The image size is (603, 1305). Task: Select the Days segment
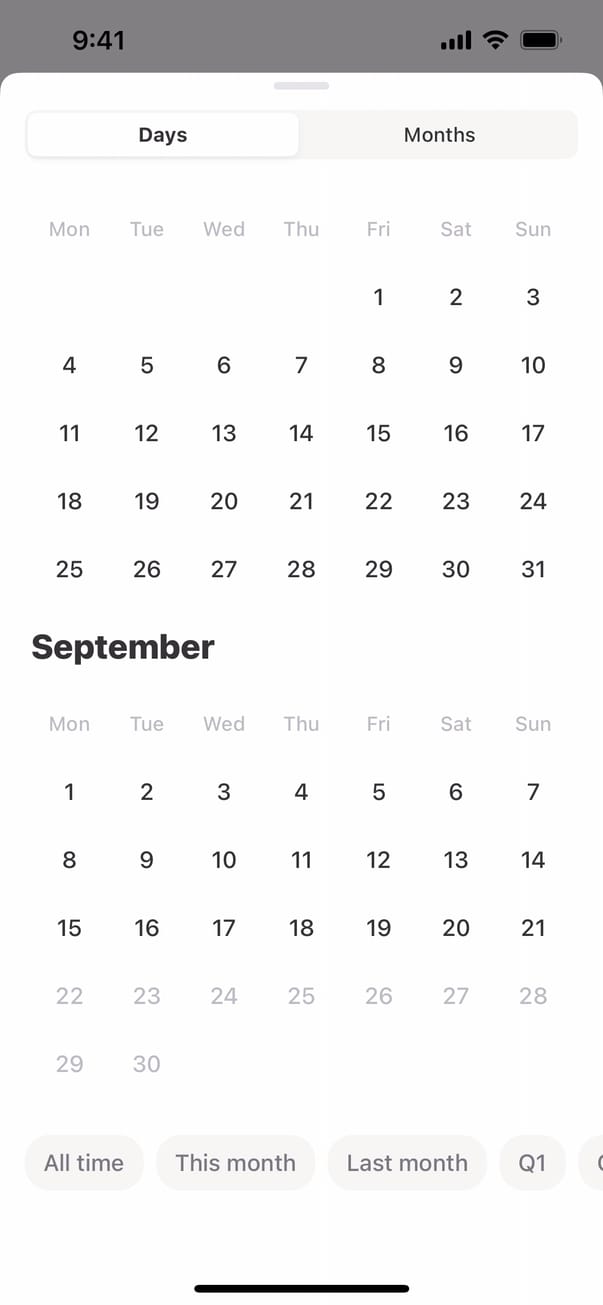point(163,135)
